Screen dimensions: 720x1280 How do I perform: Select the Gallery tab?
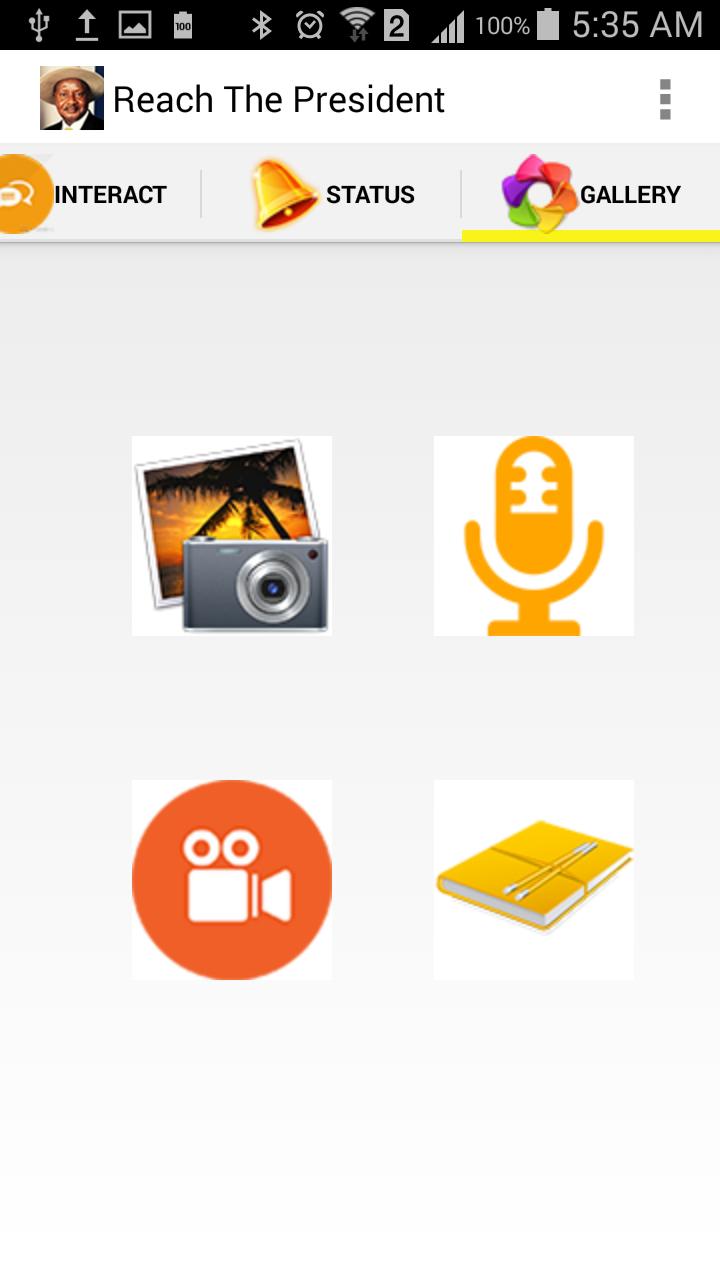(x=591, y=194)
